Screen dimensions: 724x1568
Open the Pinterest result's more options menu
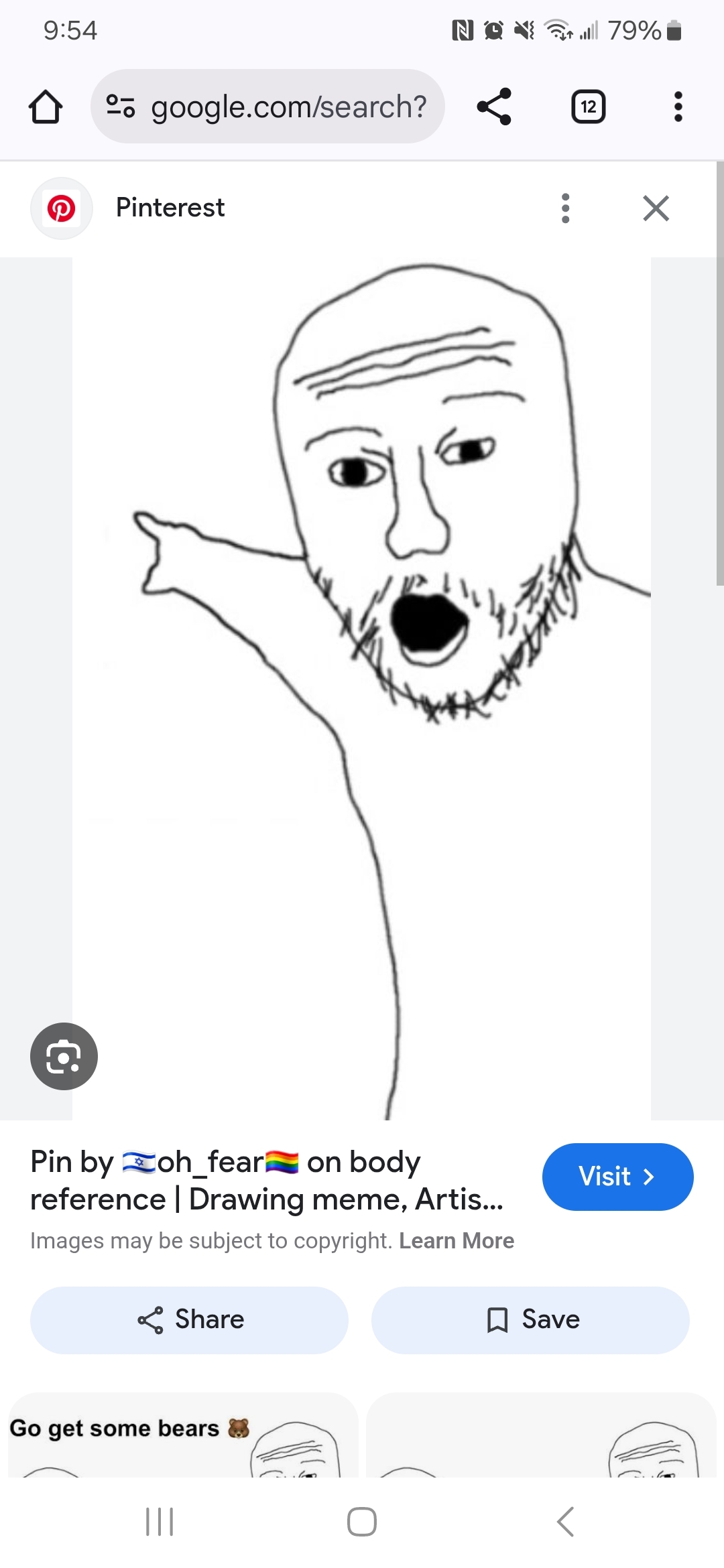click(x=566, y=208)
